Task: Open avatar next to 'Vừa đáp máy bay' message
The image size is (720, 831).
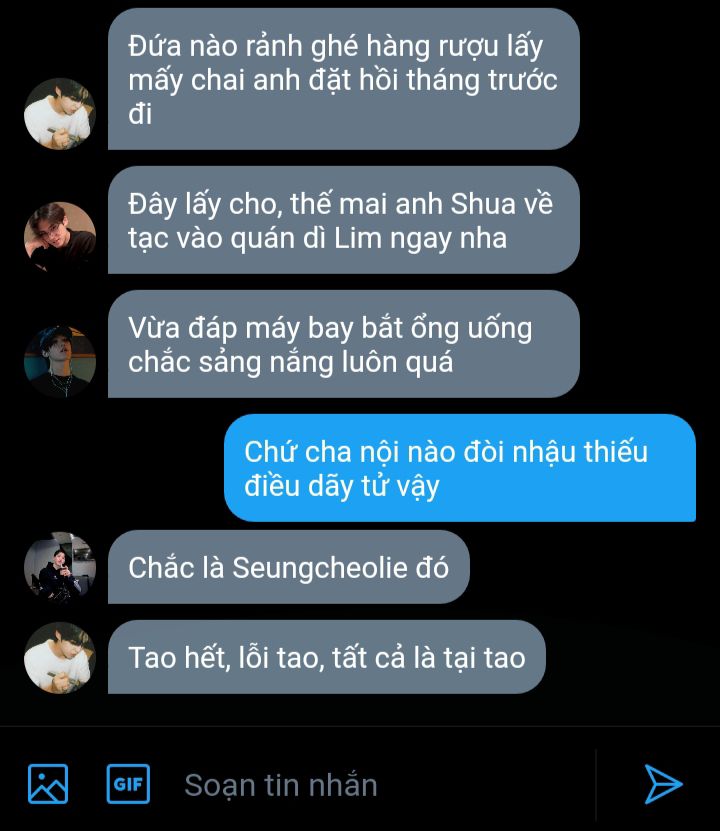Action: pos(60,361)
